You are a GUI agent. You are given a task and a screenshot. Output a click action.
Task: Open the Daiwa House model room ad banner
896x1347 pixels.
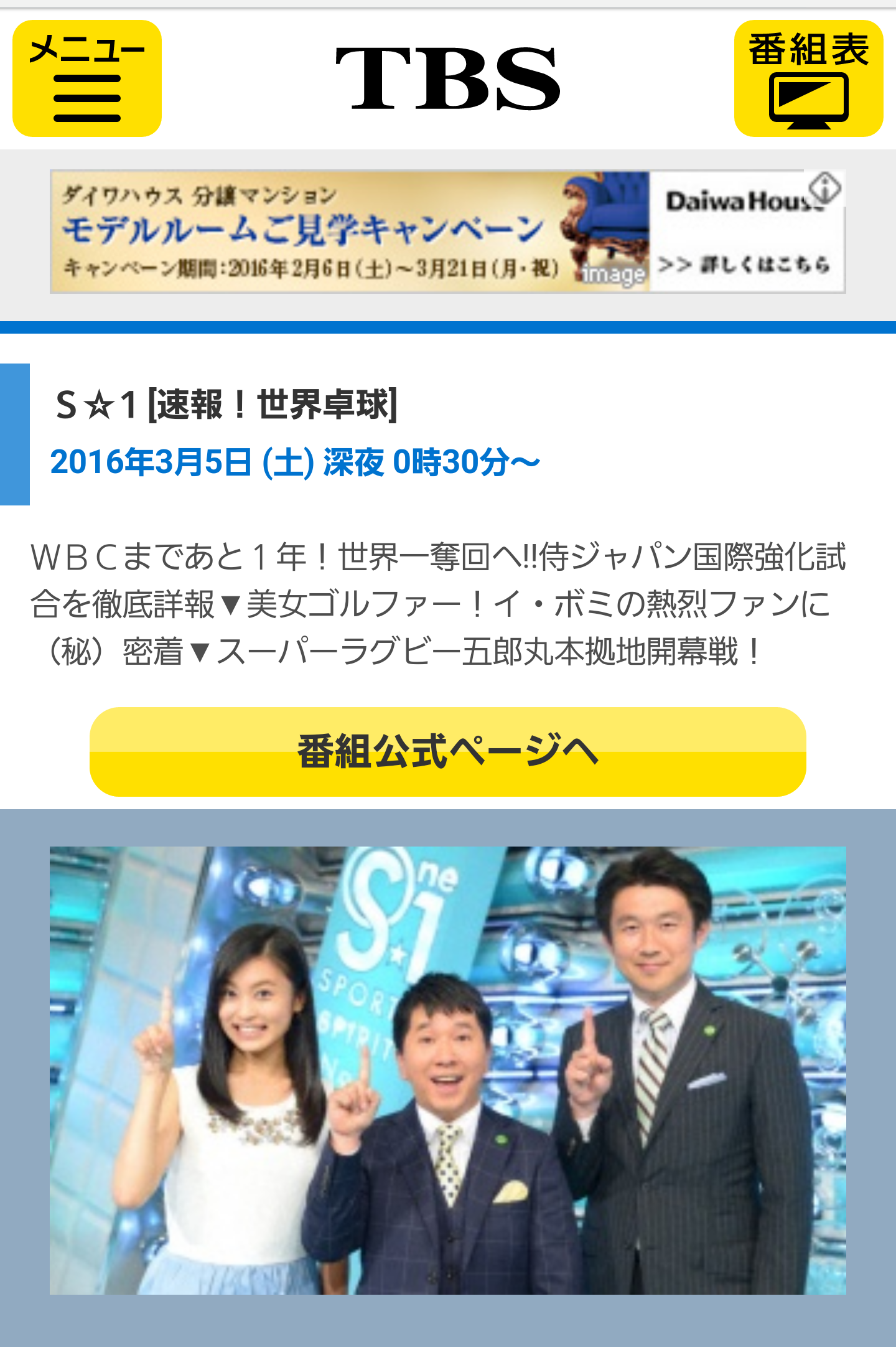(447, 232)
